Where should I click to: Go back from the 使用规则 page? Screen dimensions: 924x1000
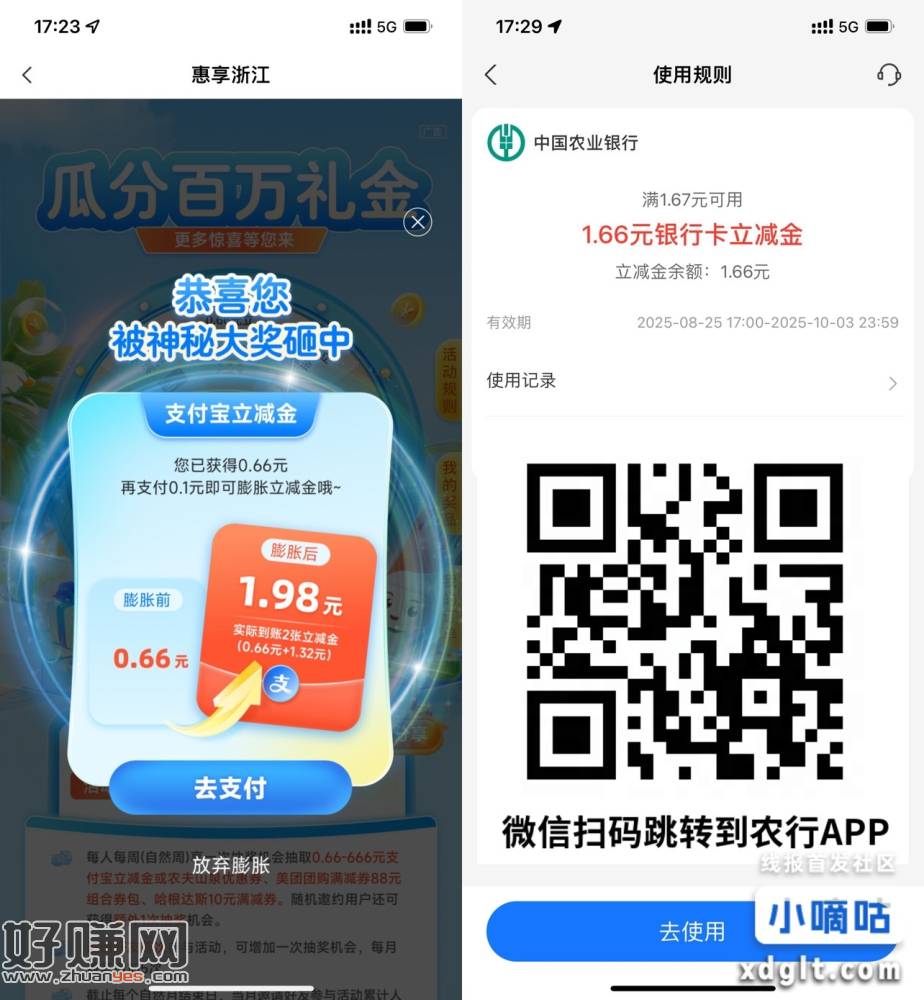point(490,75)
